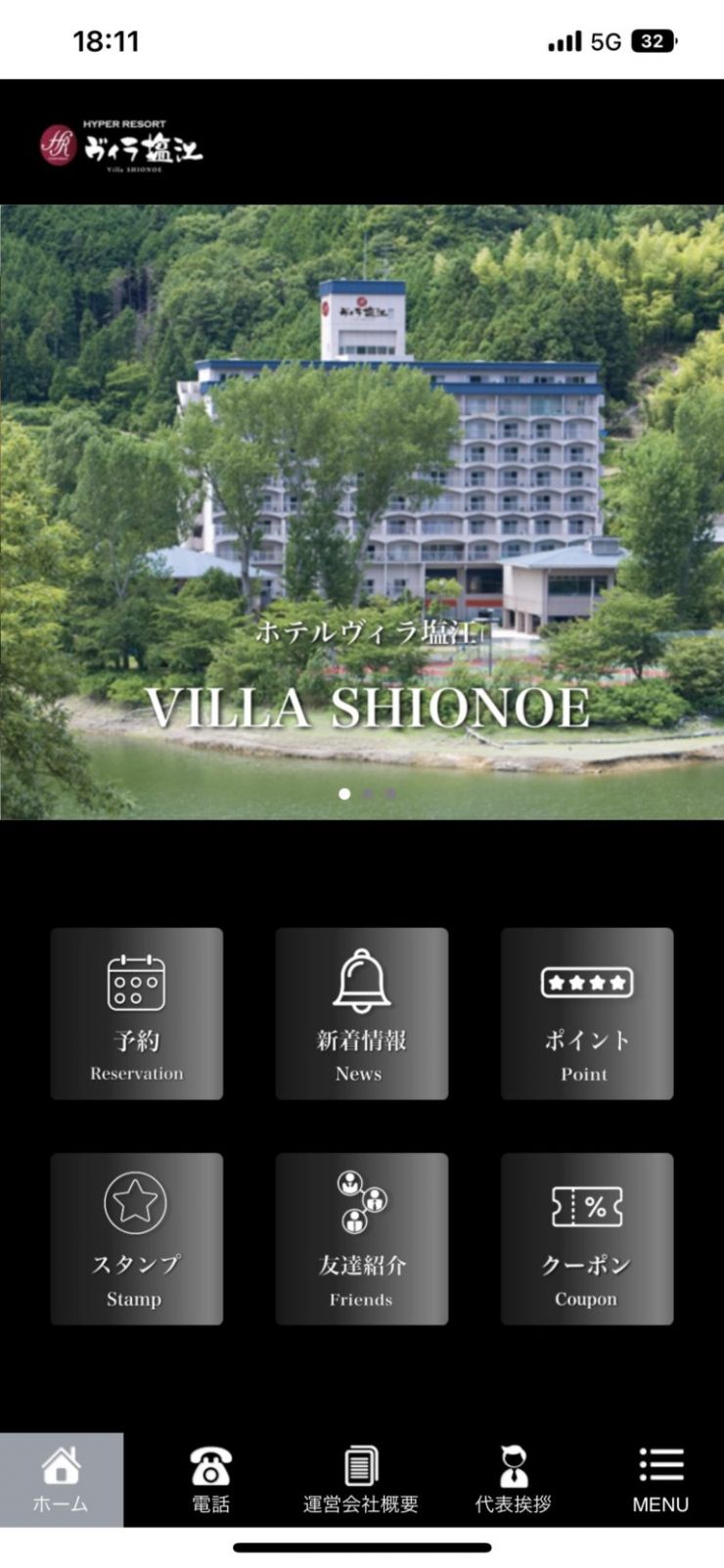Switch to the ホーム tab

pyautogui.click(x=62, y=1479)
